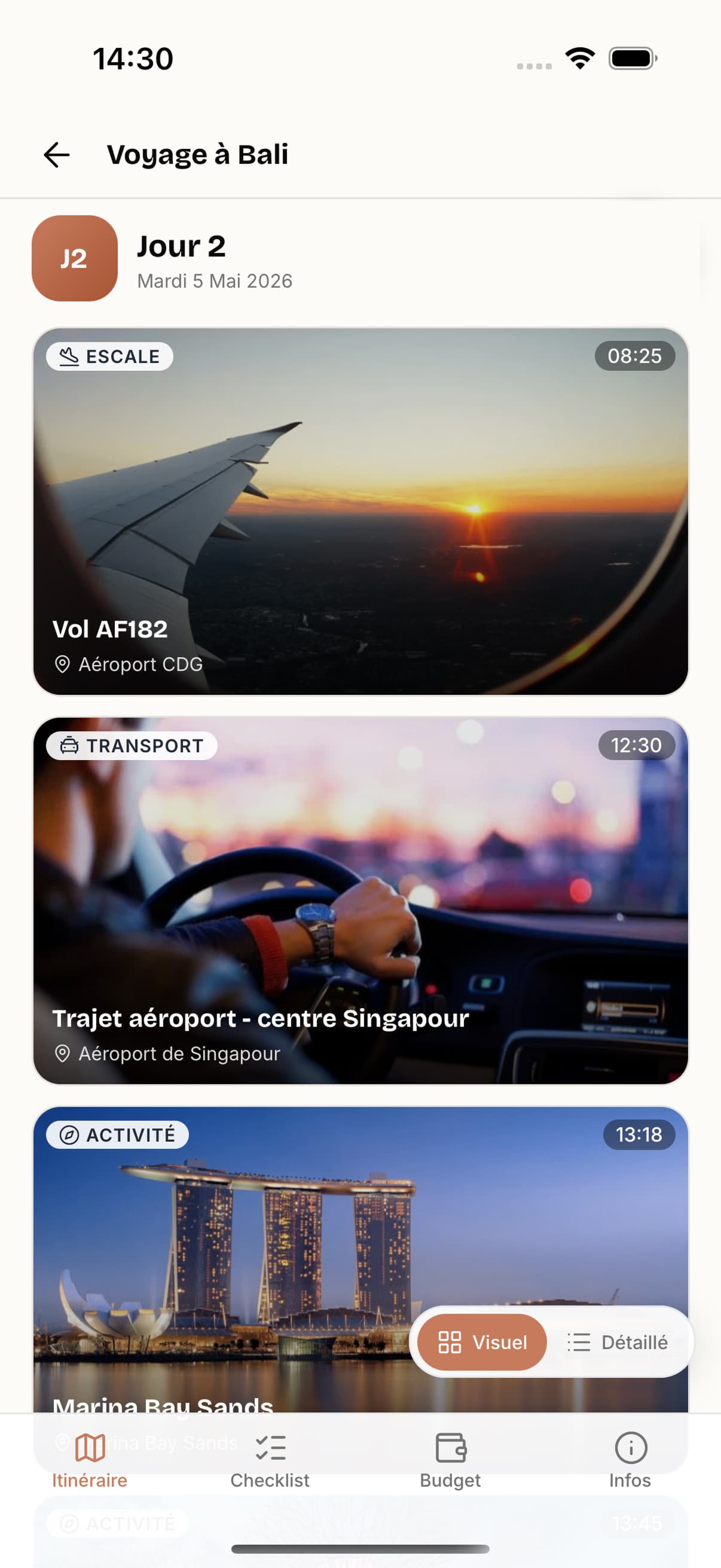
Task: Go to the Budget tab
Action: click(450, 1461)
